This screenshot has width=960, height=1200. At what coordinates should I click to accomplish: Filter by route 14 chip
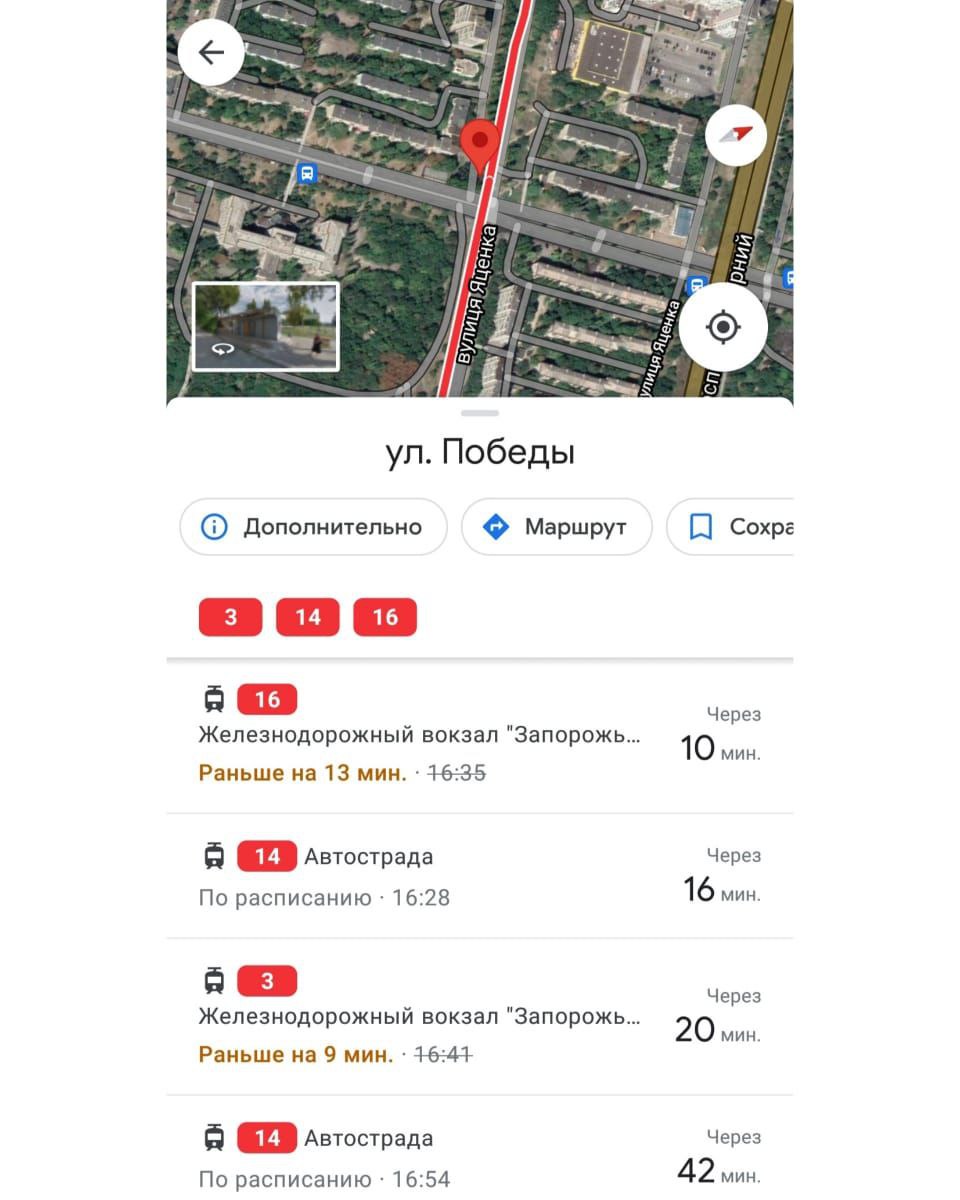pos(307,617)
